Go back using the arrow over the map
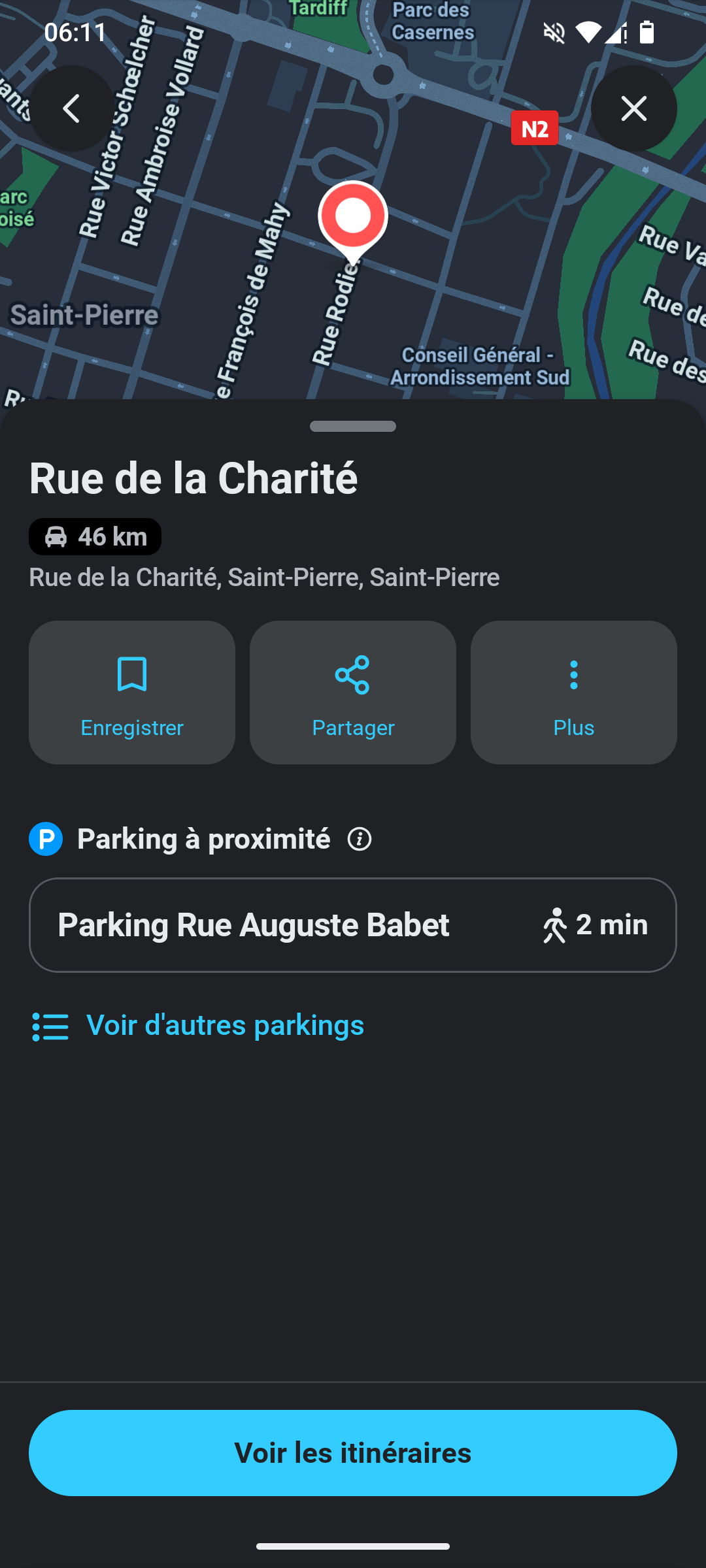The image size is (706, 1568). (72, 108)
